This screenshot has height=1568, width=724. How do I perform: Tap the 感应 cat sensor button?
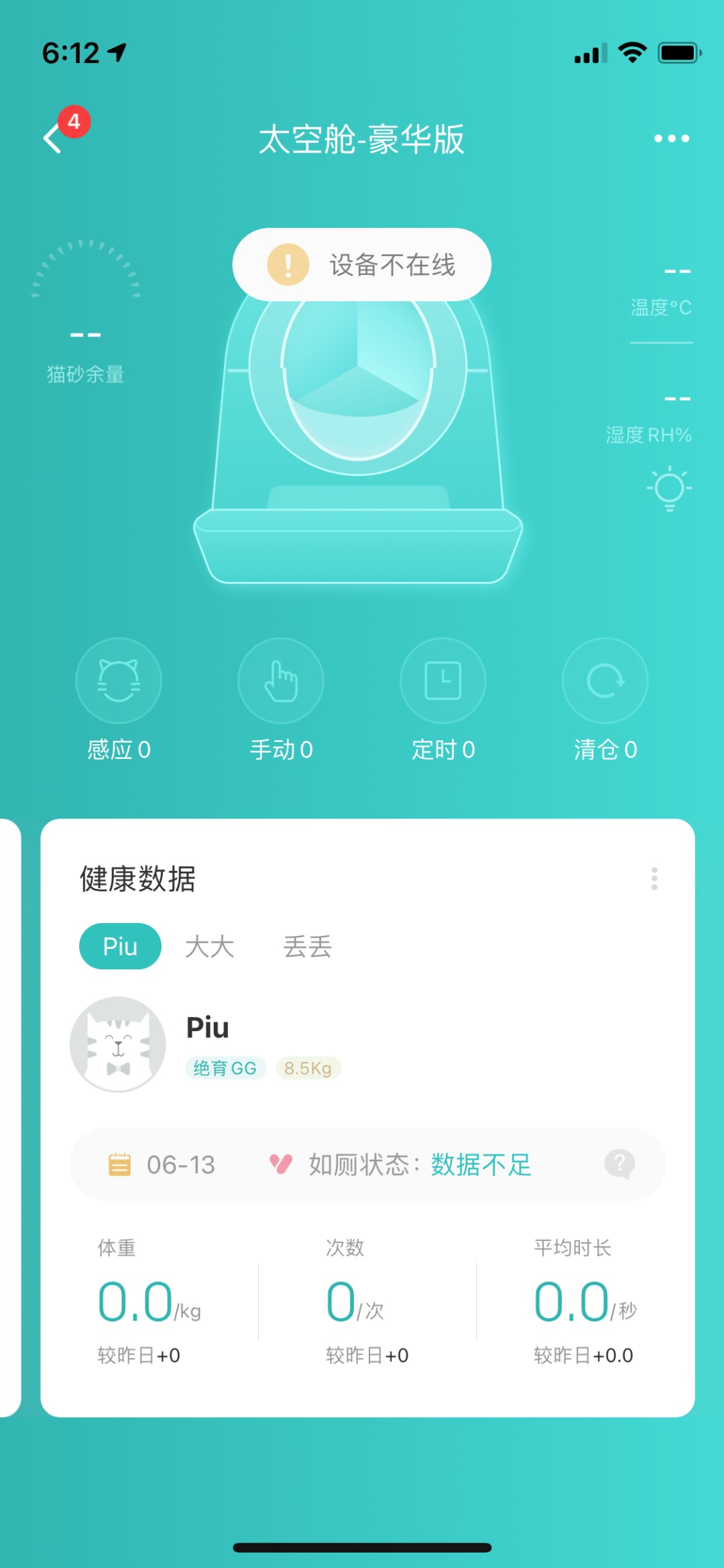pos(119,680)
